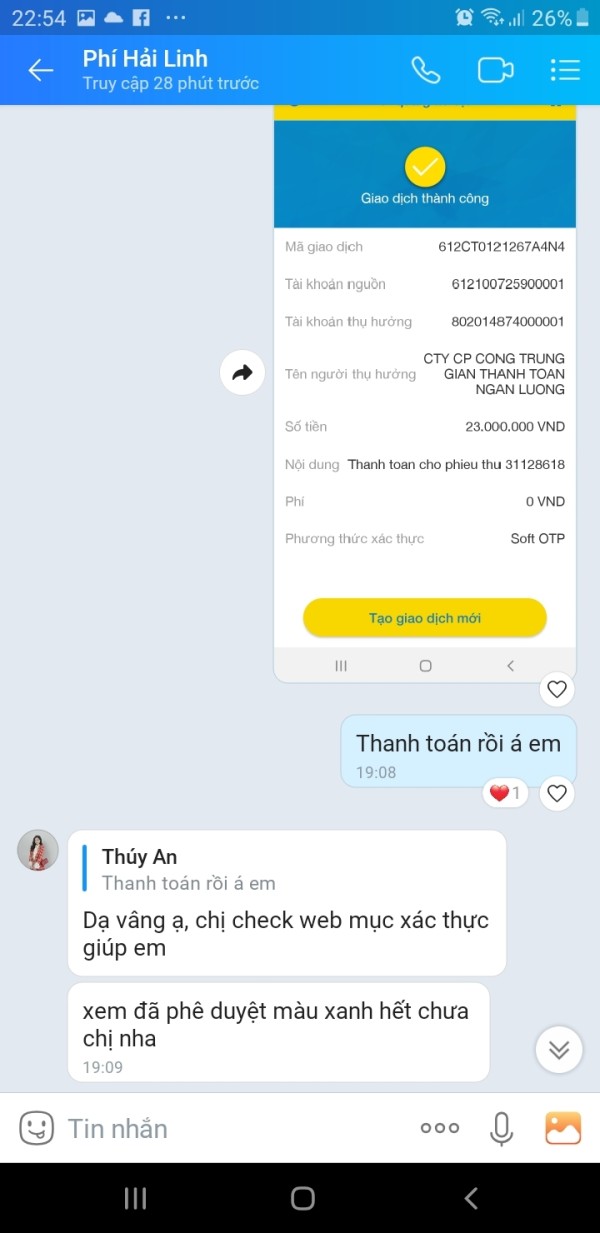Open Thúy An's profile avatar
600x1233 pixels.
[38, 850]
